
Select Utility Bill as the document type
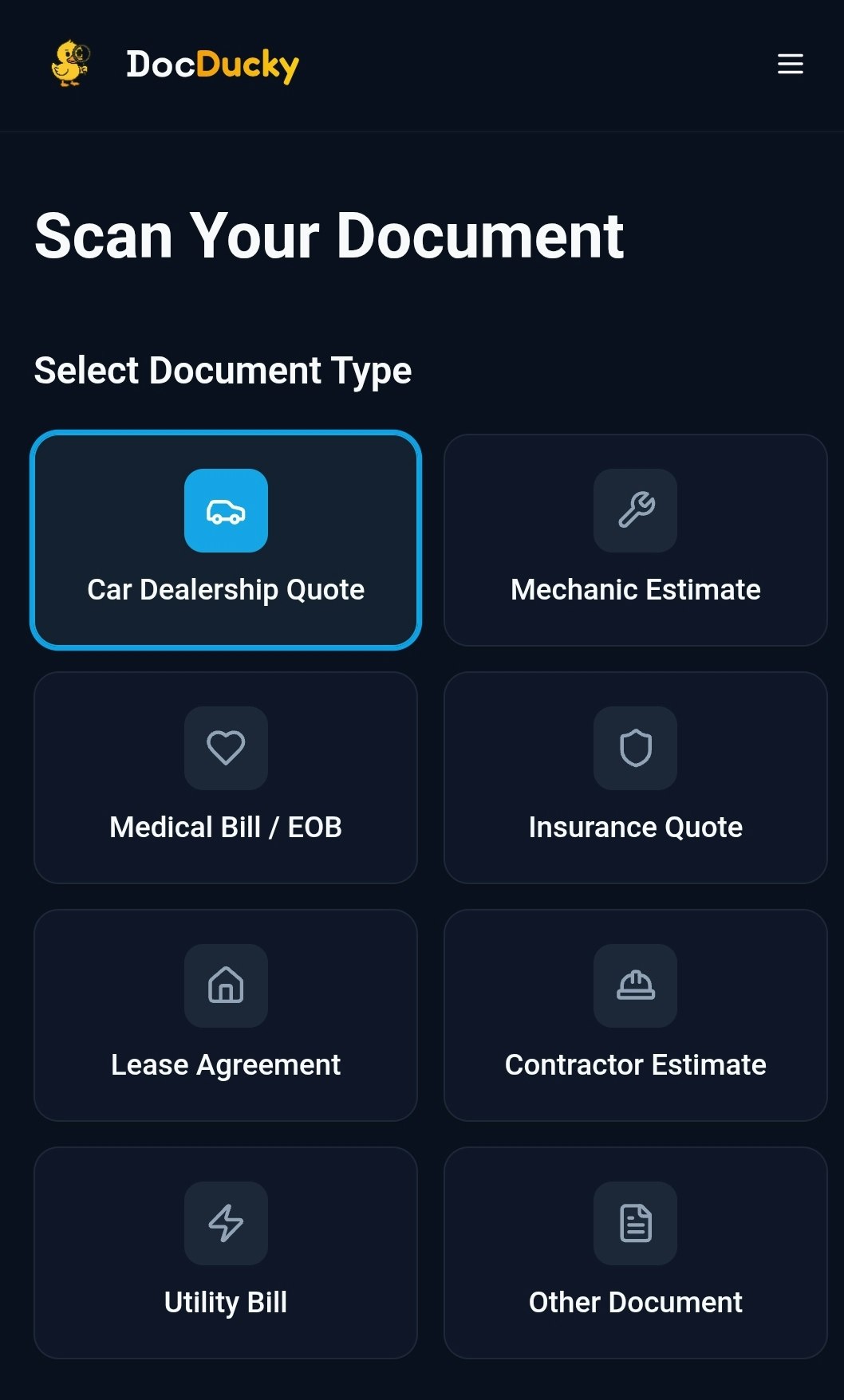coord(226,1253)
